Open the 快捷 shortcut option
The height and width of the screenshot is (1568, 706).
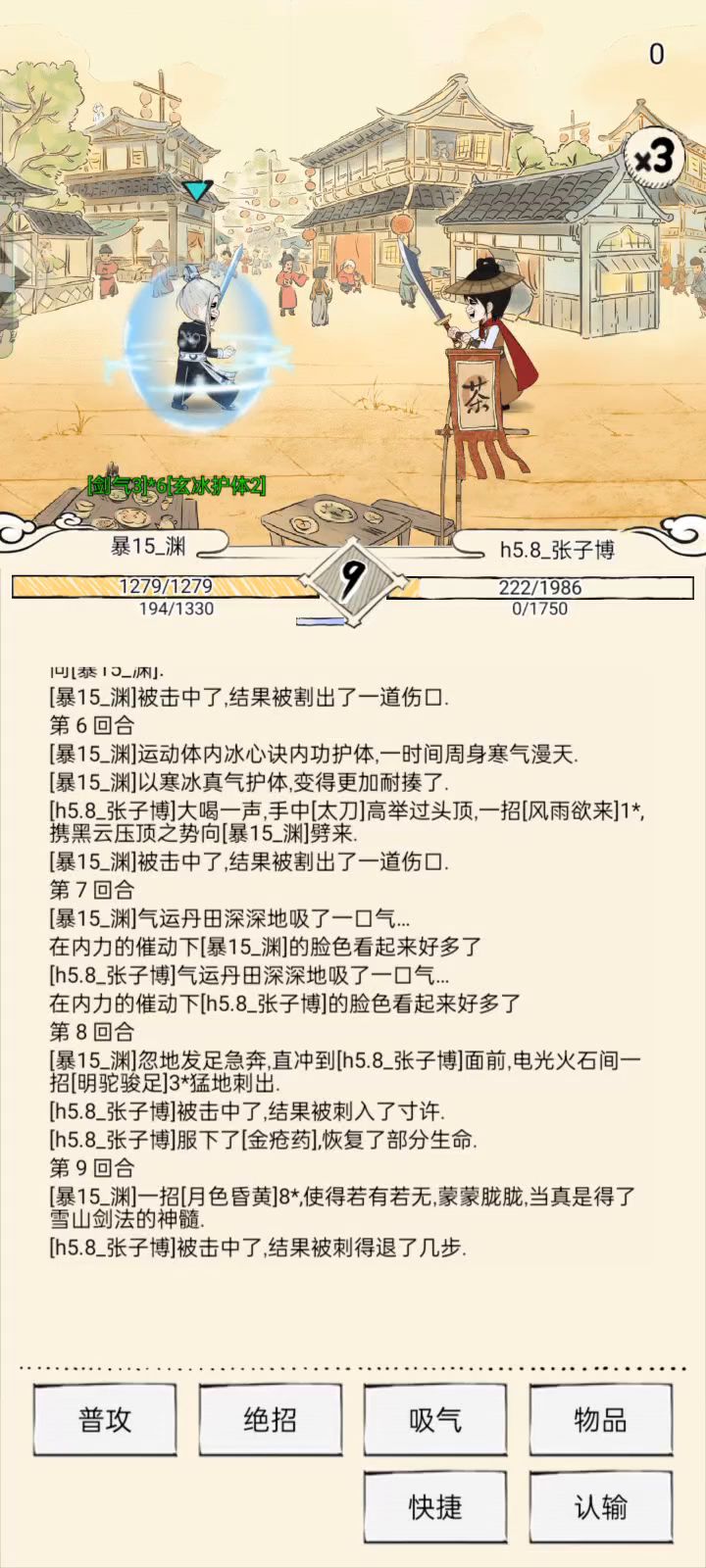coord(435,1506)
